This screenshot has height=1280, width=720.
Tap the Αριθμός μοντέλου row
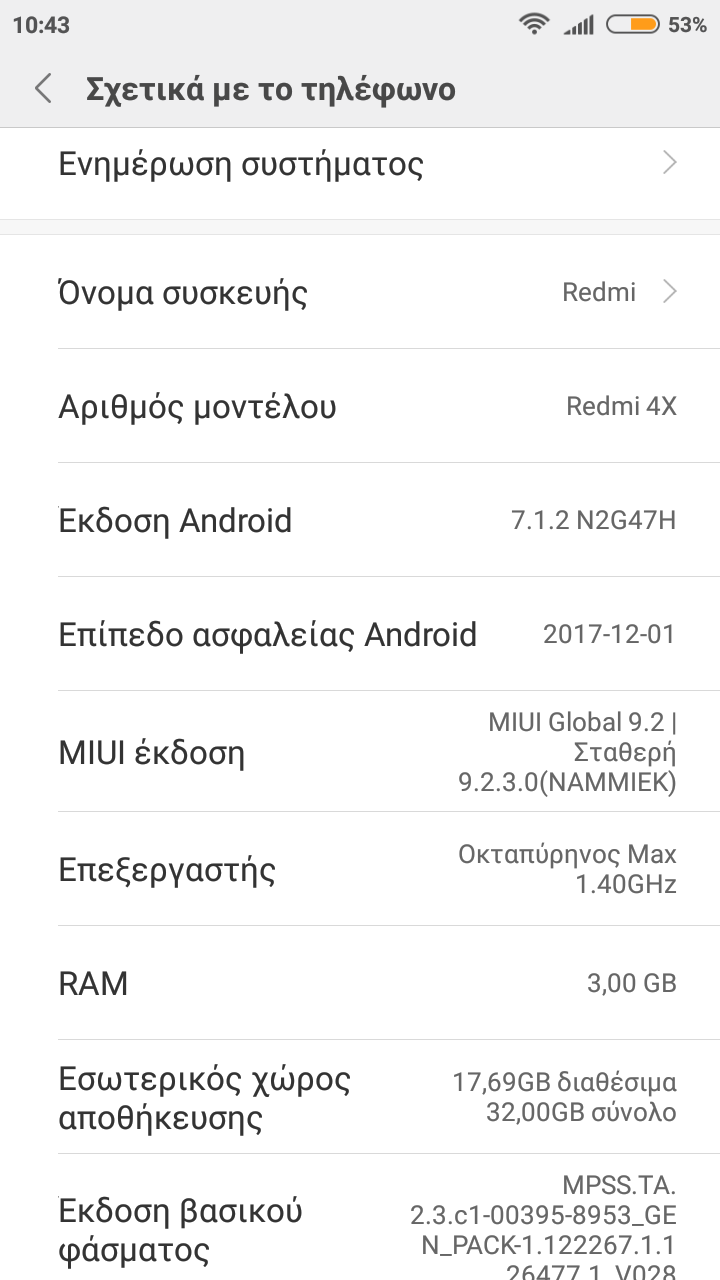360,406
